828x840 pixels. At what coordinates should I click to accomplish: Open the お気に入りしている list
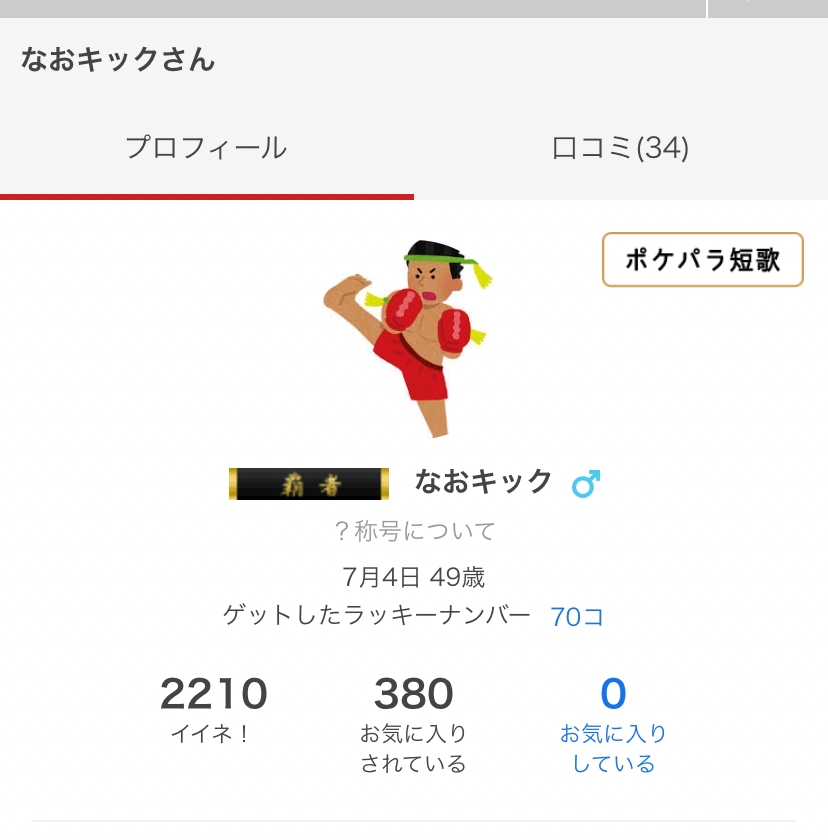point(613,725)
